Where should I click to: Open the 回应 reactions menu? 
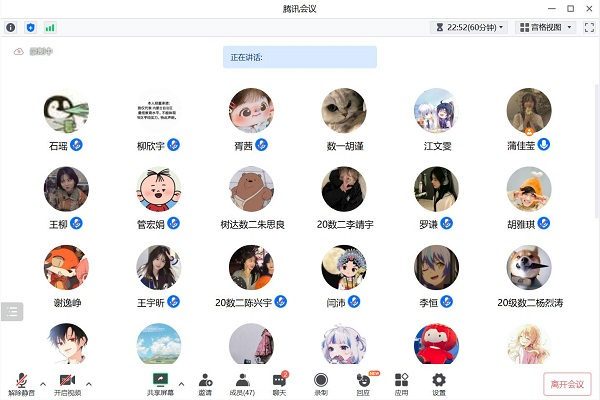pos(363,382)
